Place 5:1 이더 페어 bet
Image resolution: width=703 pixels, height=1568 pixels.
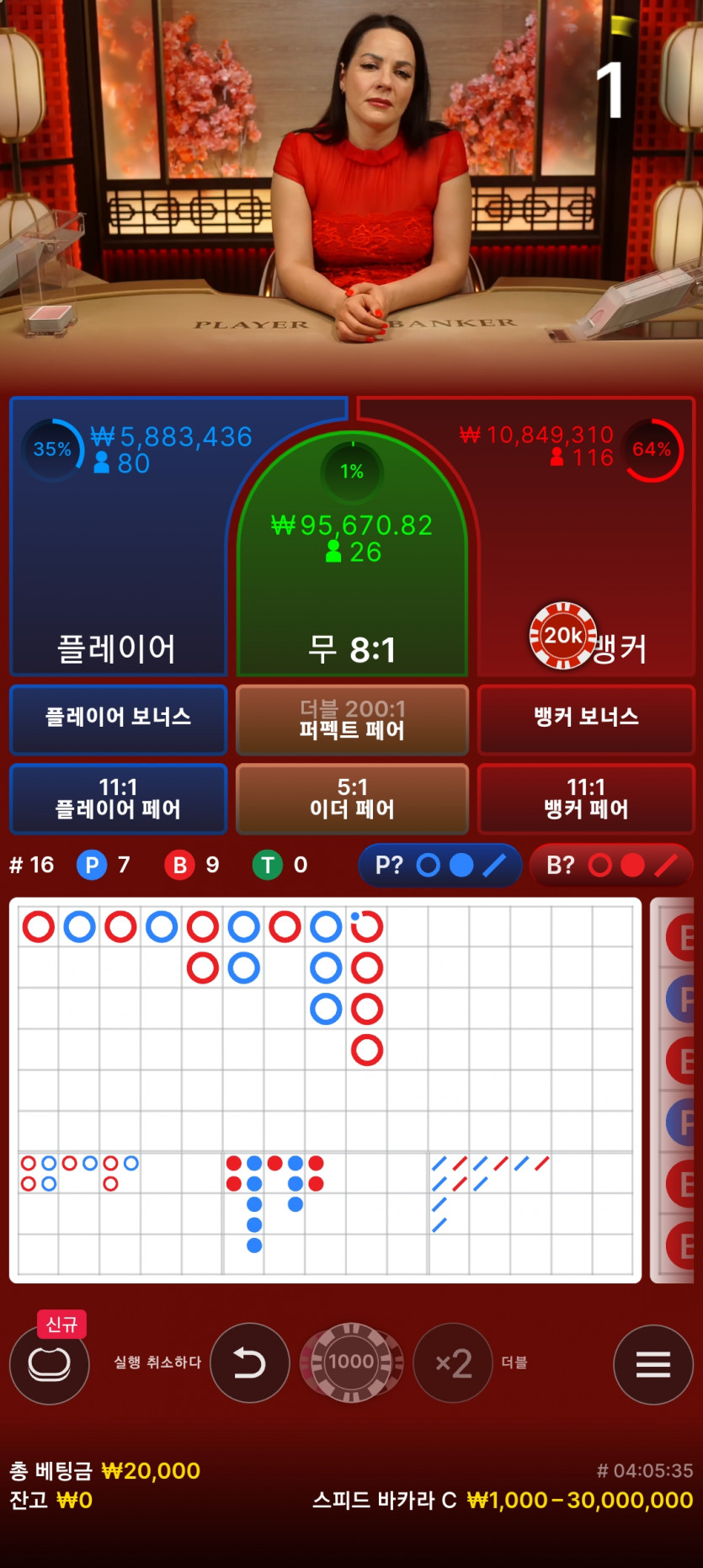click(x=352, y=798)
